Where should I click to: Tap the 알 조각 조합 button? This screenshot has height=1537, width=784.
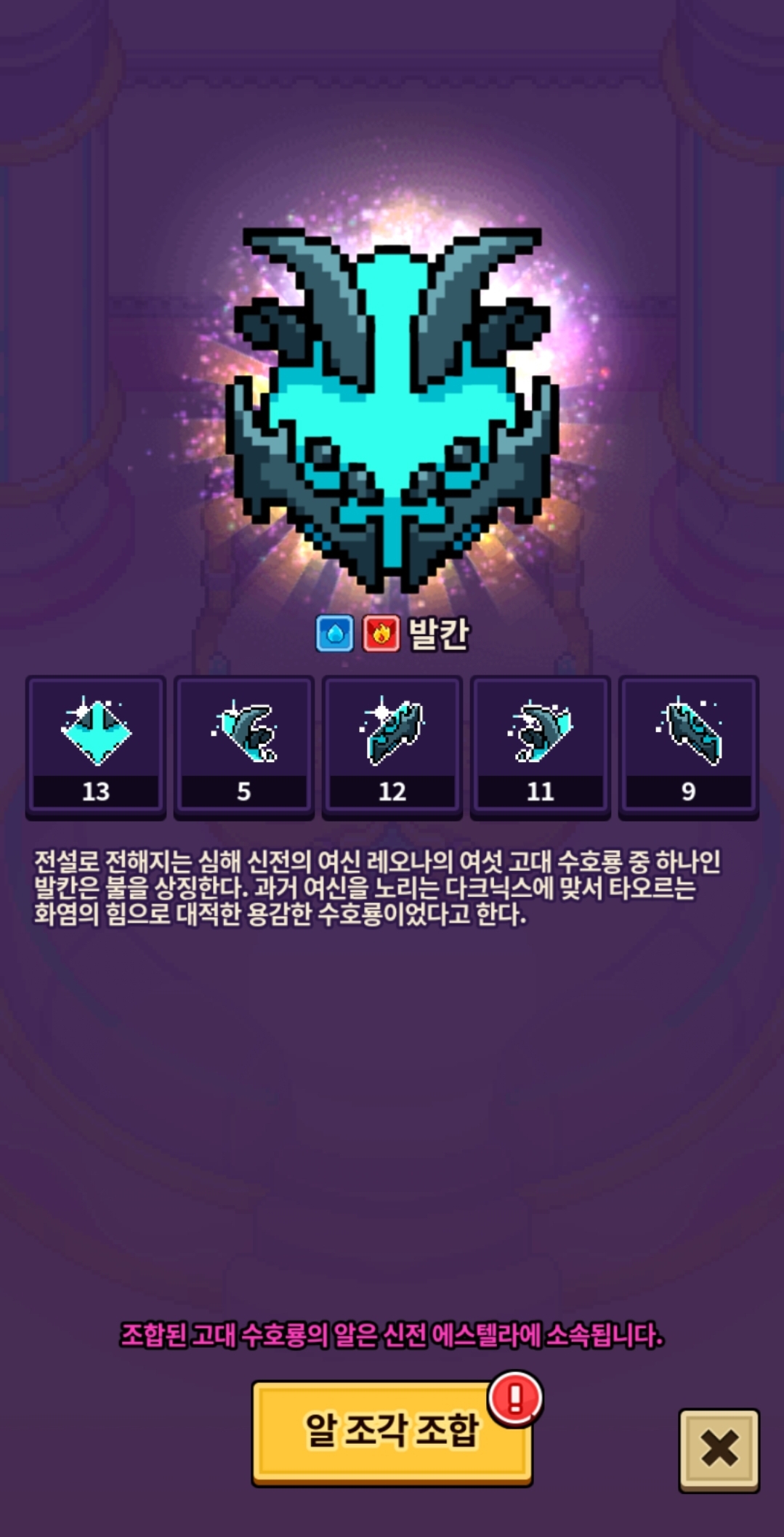392,1431
